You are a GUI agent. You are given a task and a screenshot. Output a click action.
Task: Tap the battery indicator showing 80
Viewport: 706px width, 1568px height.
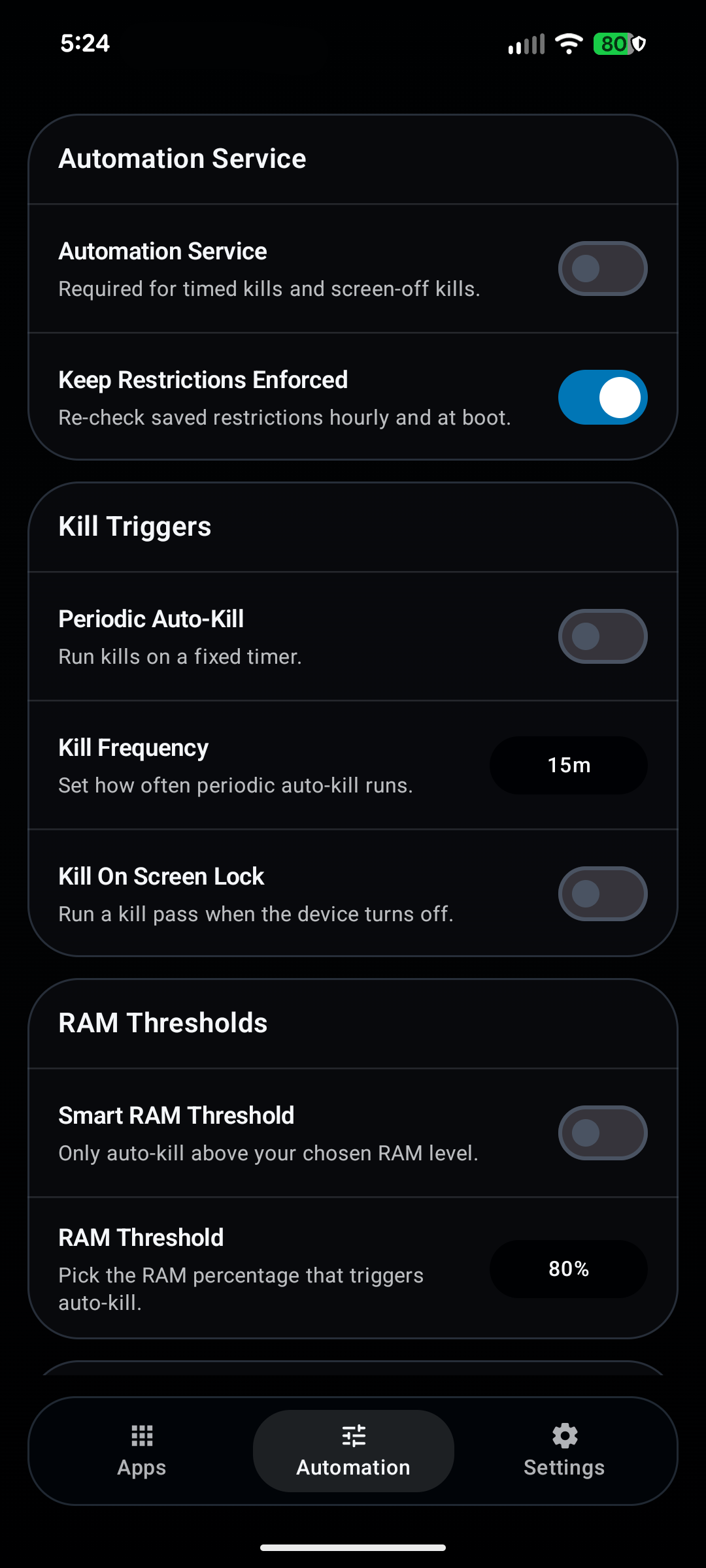pyautogui.click(x=613, y=43)
